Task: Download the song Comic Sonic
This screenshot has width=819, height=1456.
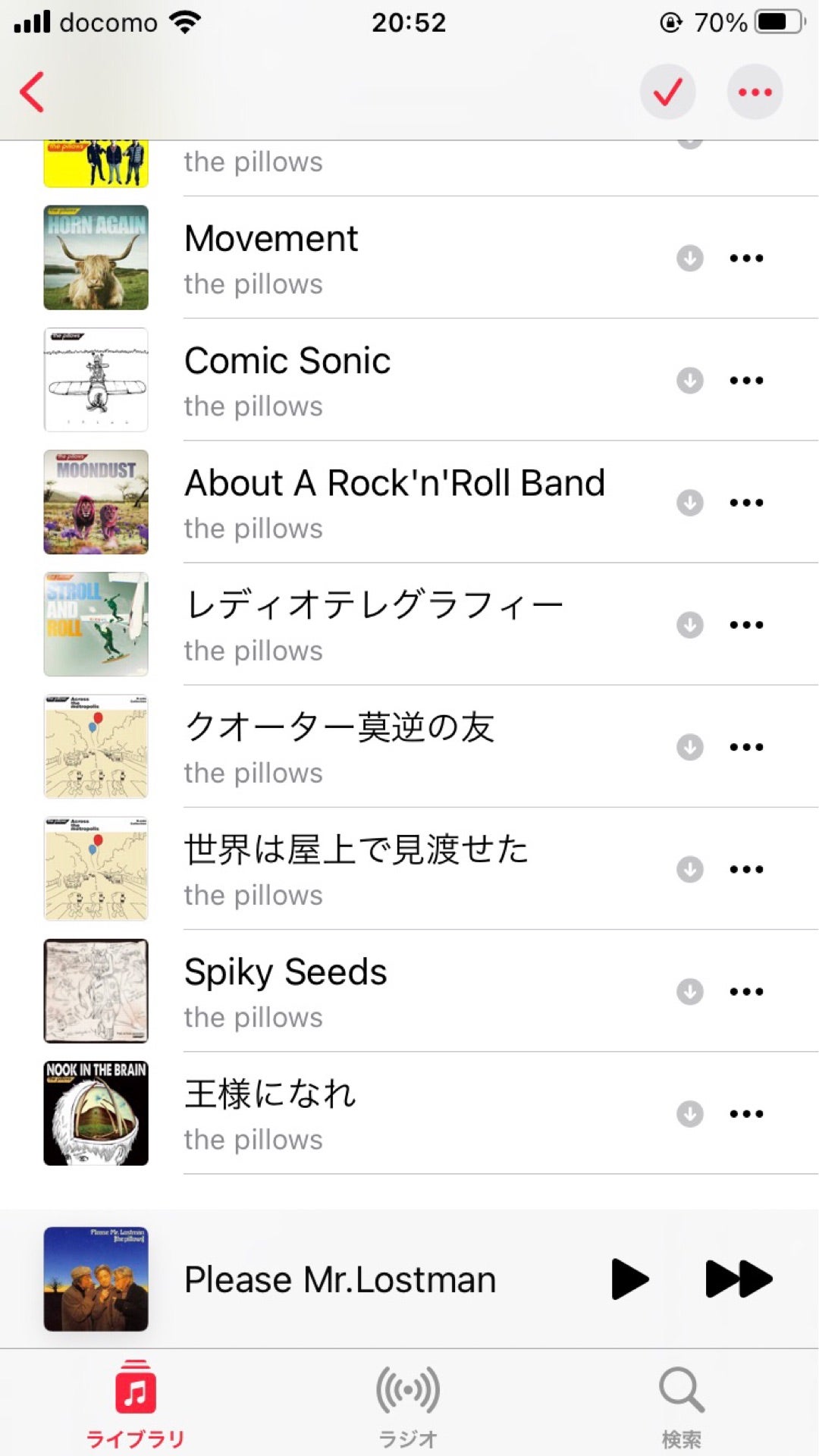Action: coord(689,380)
